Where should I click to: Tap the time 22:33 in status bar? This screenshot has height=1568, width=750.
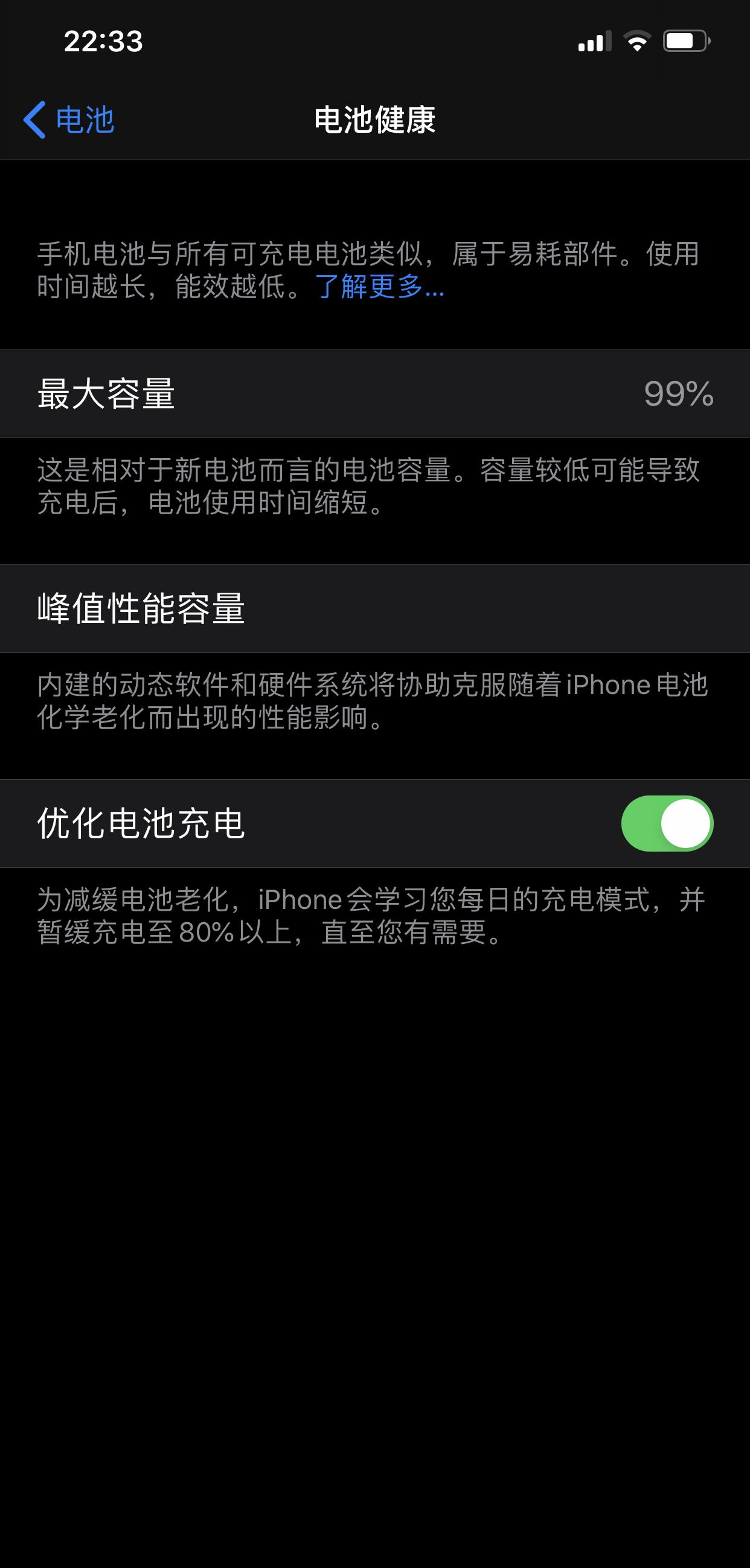click(104, 42)
